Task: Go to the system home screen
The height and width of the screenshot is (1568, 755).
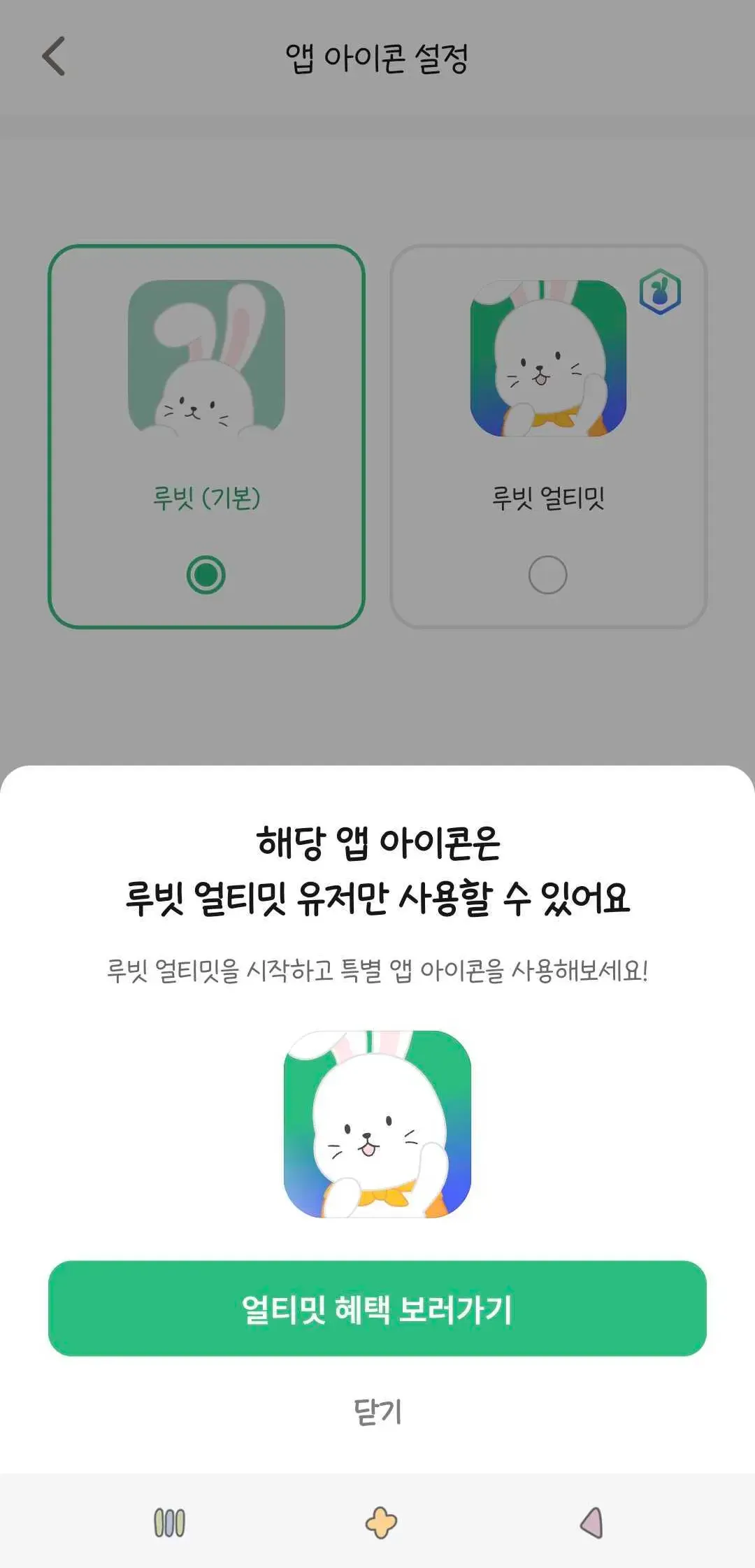Action: (x=381, y=1523)
